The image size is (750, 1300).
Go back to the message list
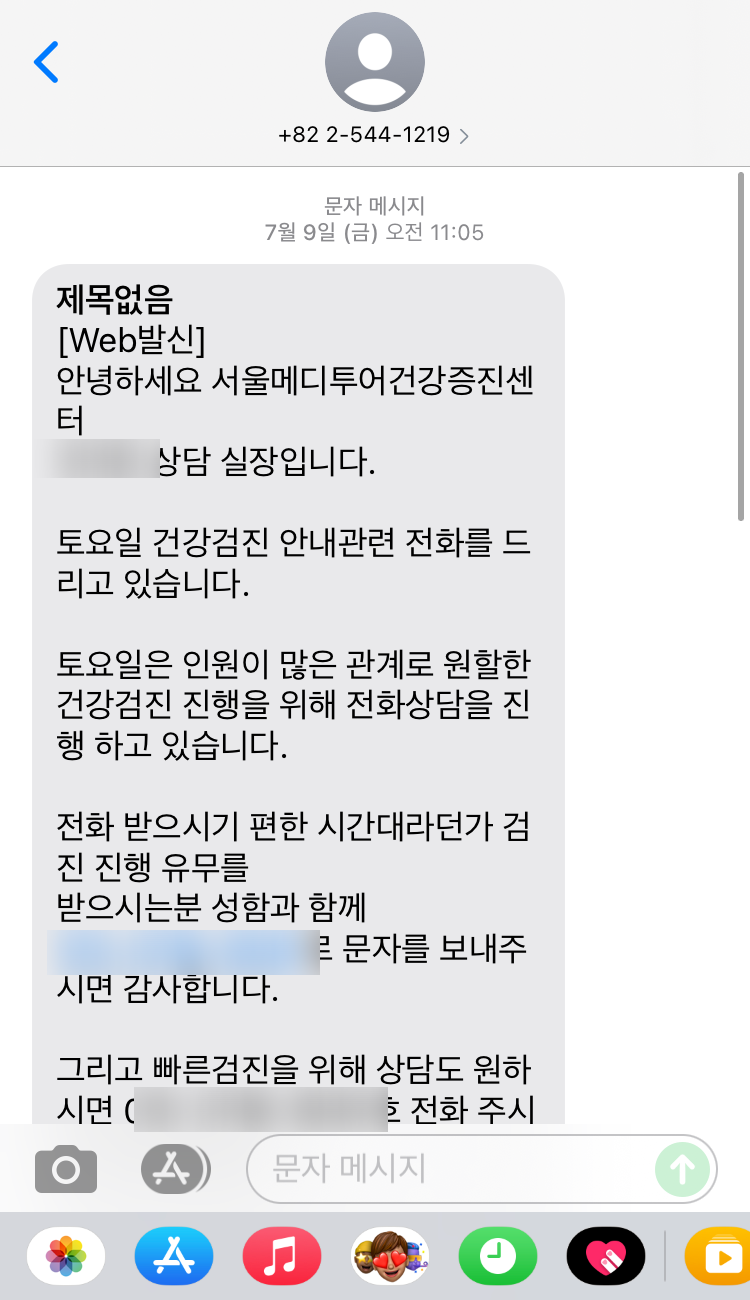[x=46, y=62]
